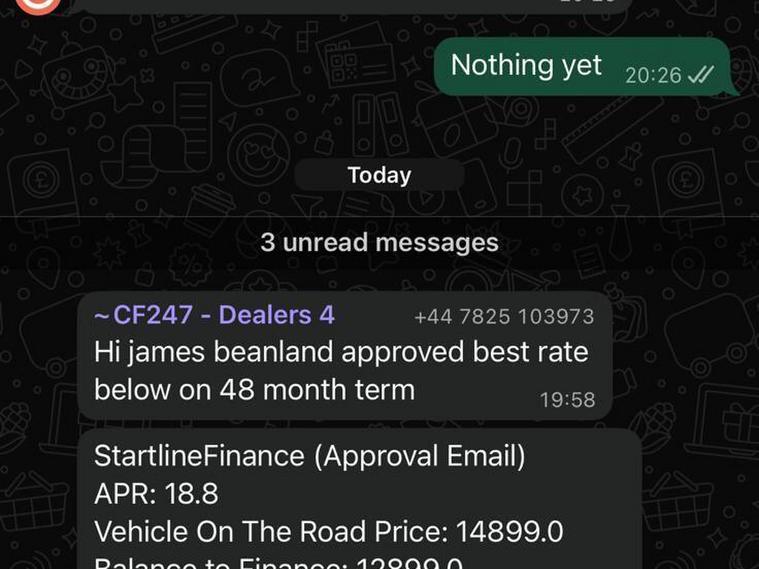This screenshot has height=569, width=759.
Task: Open sender profile ~CF247 - Dealers 4
Action: click(214, 315)
